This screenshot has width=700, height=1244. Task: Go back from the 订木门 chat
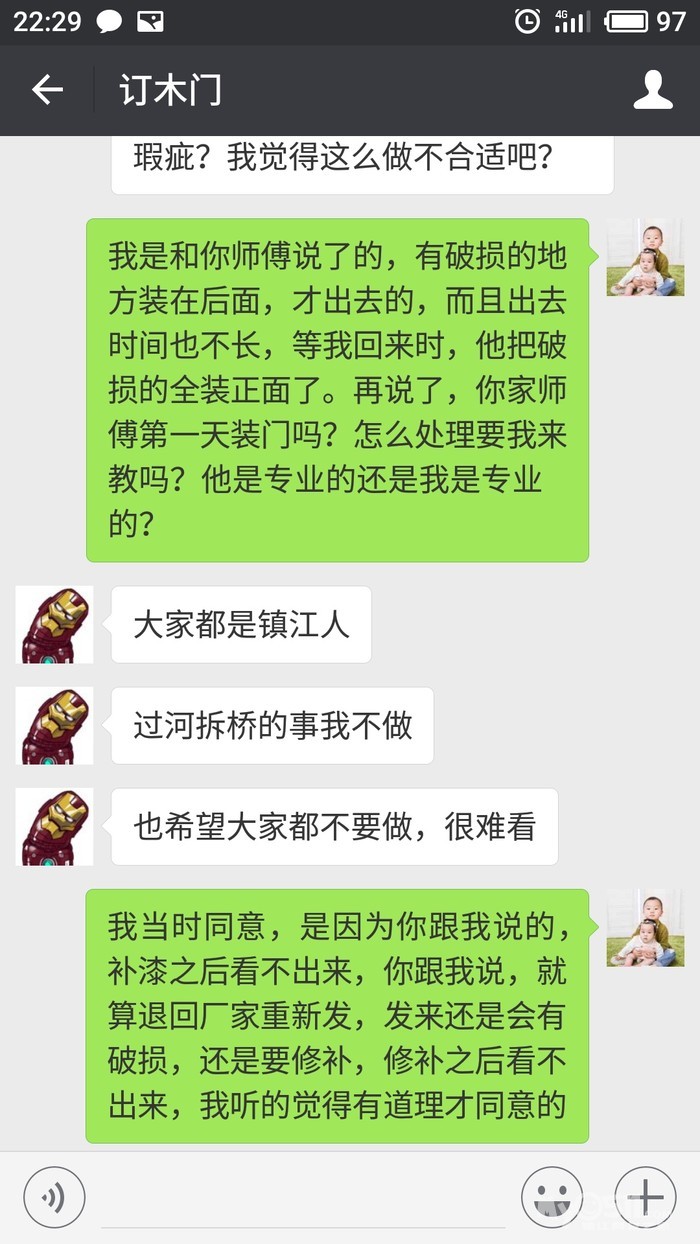[x=47, y=90]
